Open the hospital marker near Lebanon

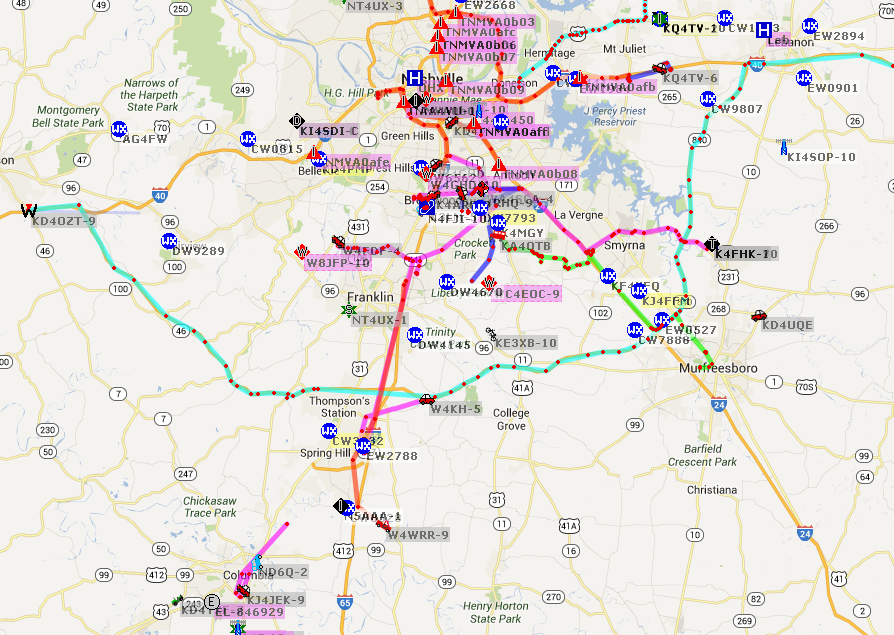coord(764,30)
